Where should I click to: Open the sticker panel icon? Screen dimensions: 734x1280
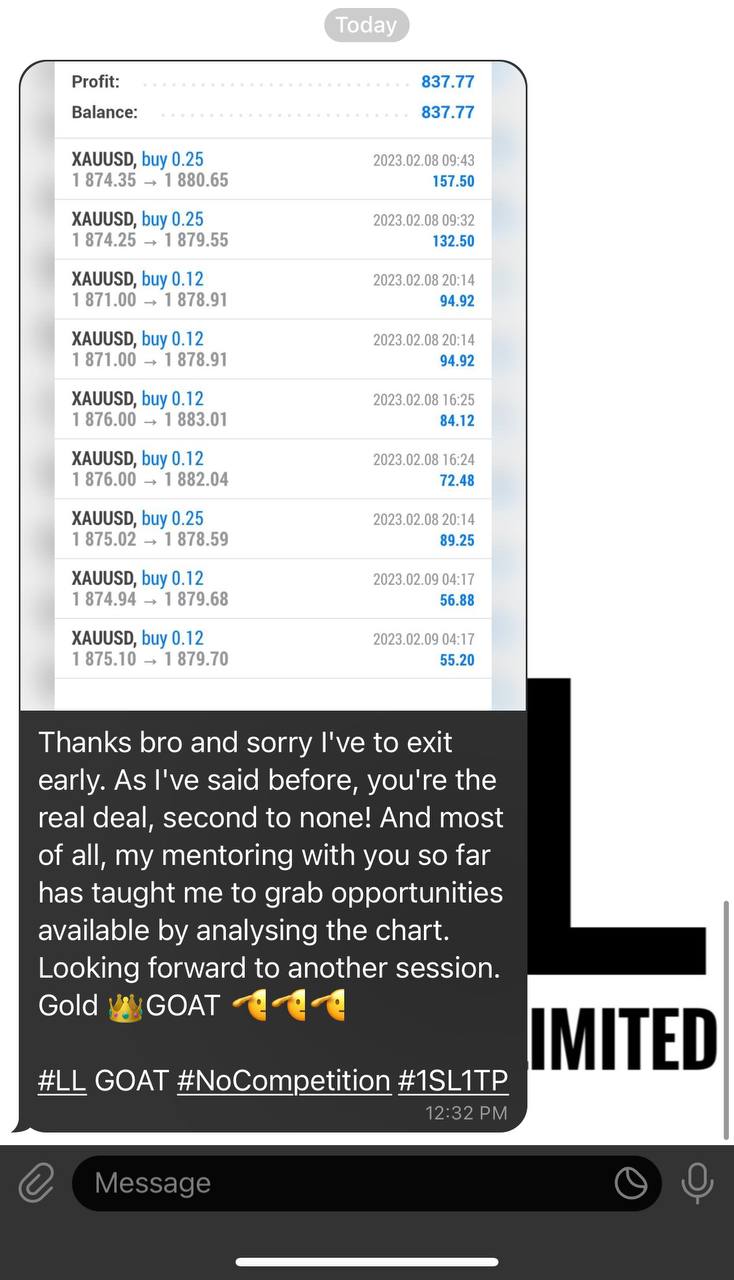[630, 1184]
